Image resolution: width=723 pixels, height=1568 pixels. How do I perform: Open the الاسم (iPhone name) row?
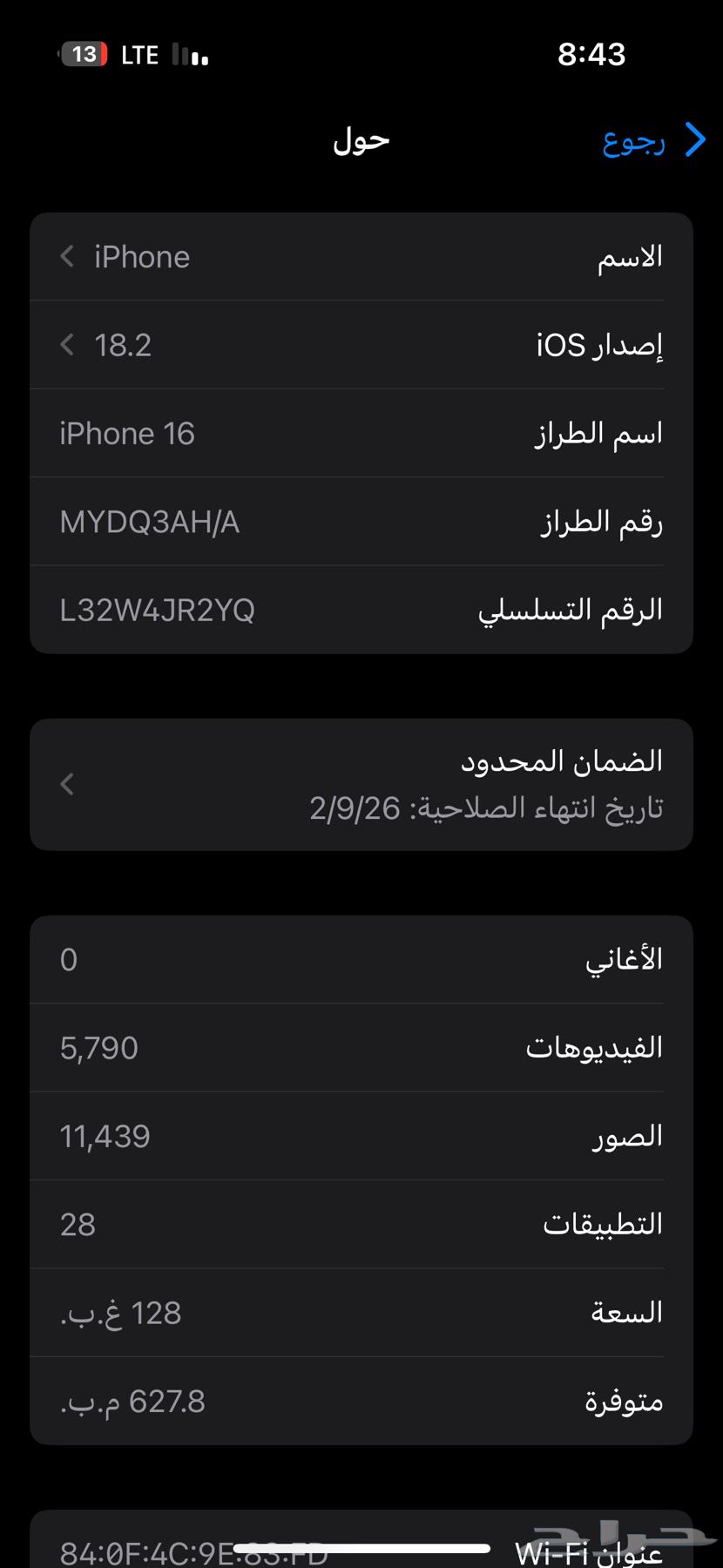click(361, 257)
